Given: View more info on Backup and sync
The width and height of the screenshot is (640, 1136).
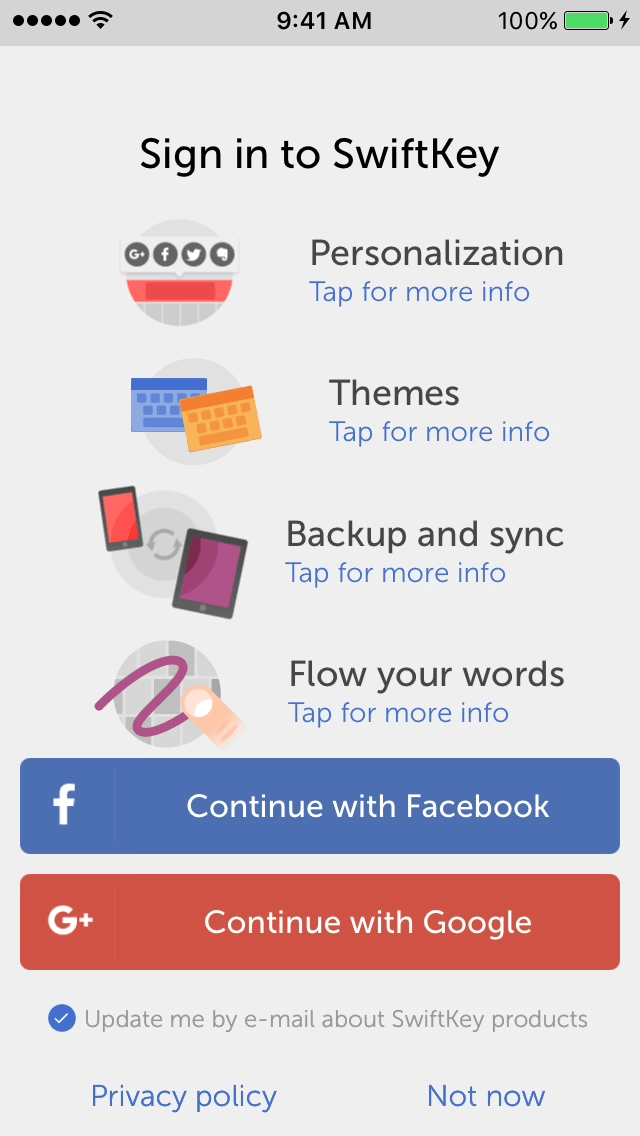Looking at the screenshot, I should click(395, 573).
